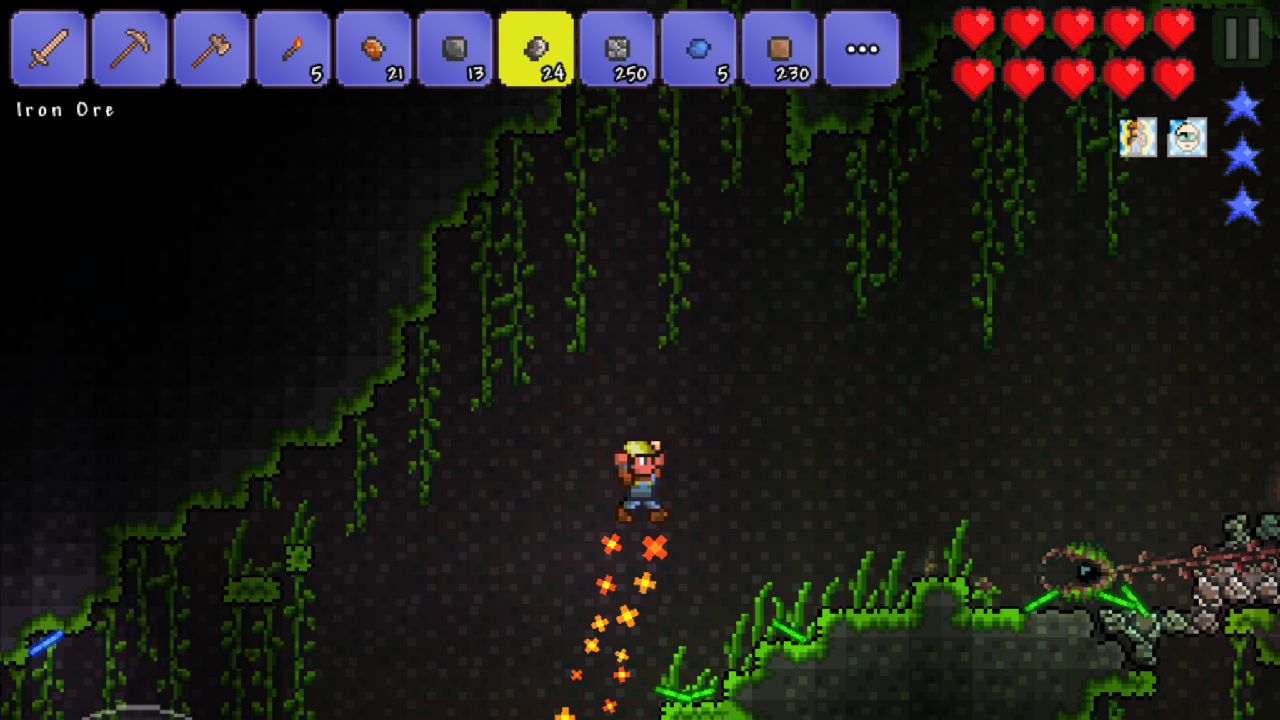Viewport: 1280px width, 720px height.
Task: Select the dirt block slot showing 230
Action: (779, 49)
